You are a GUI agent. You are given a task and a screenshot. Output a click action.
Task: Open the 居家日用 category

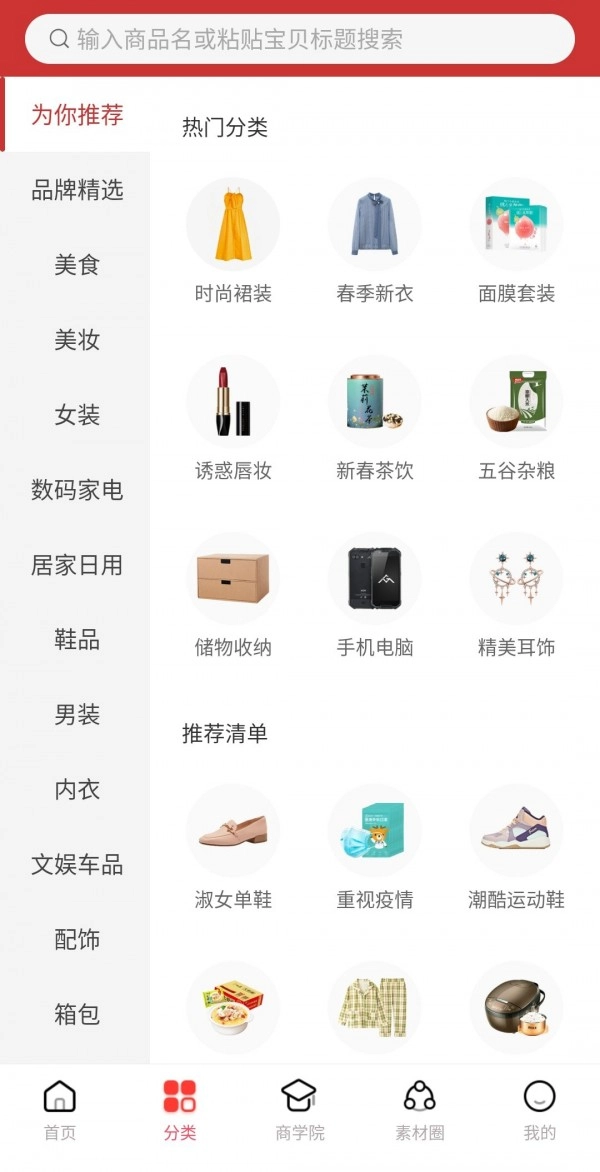tap(77, 565)
